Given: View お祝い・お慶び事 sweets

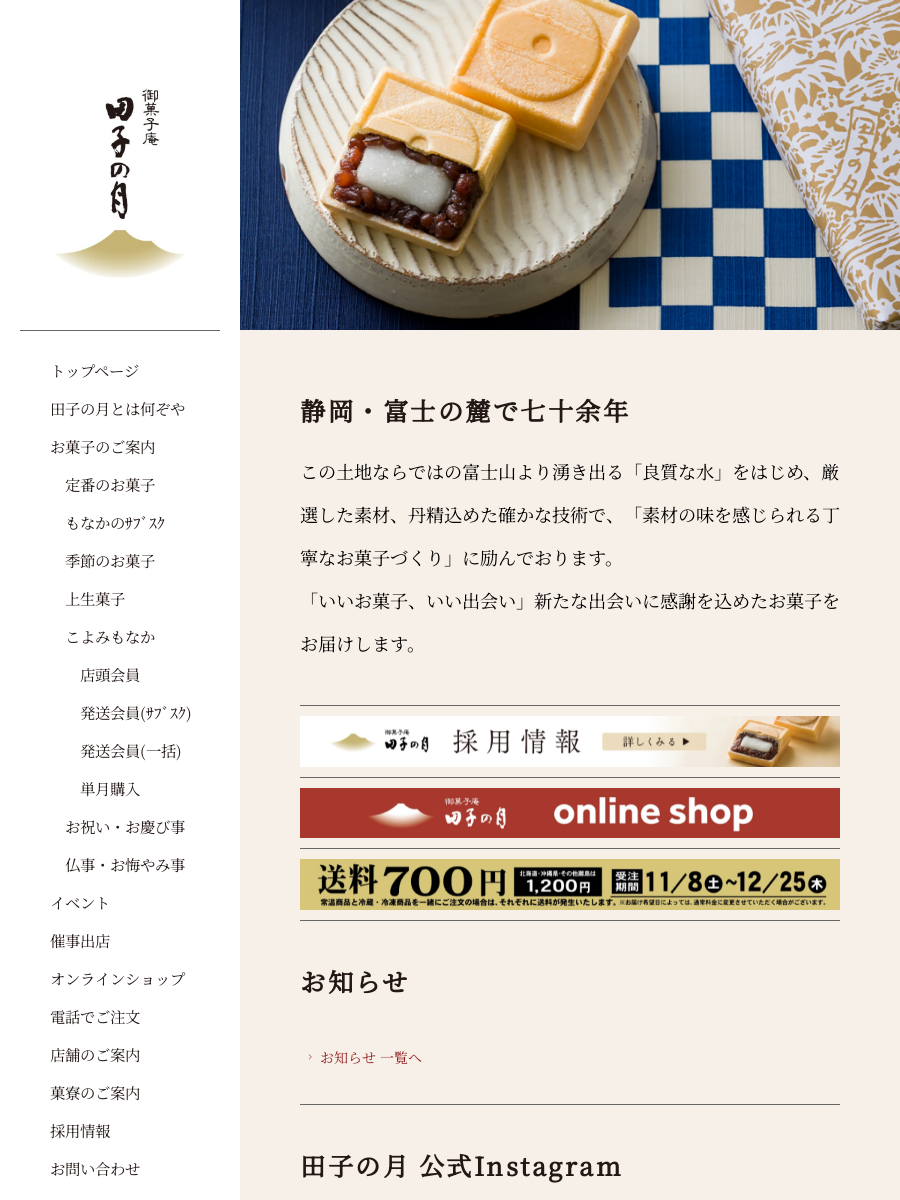Looking at the screenshot, I should 125,827.
